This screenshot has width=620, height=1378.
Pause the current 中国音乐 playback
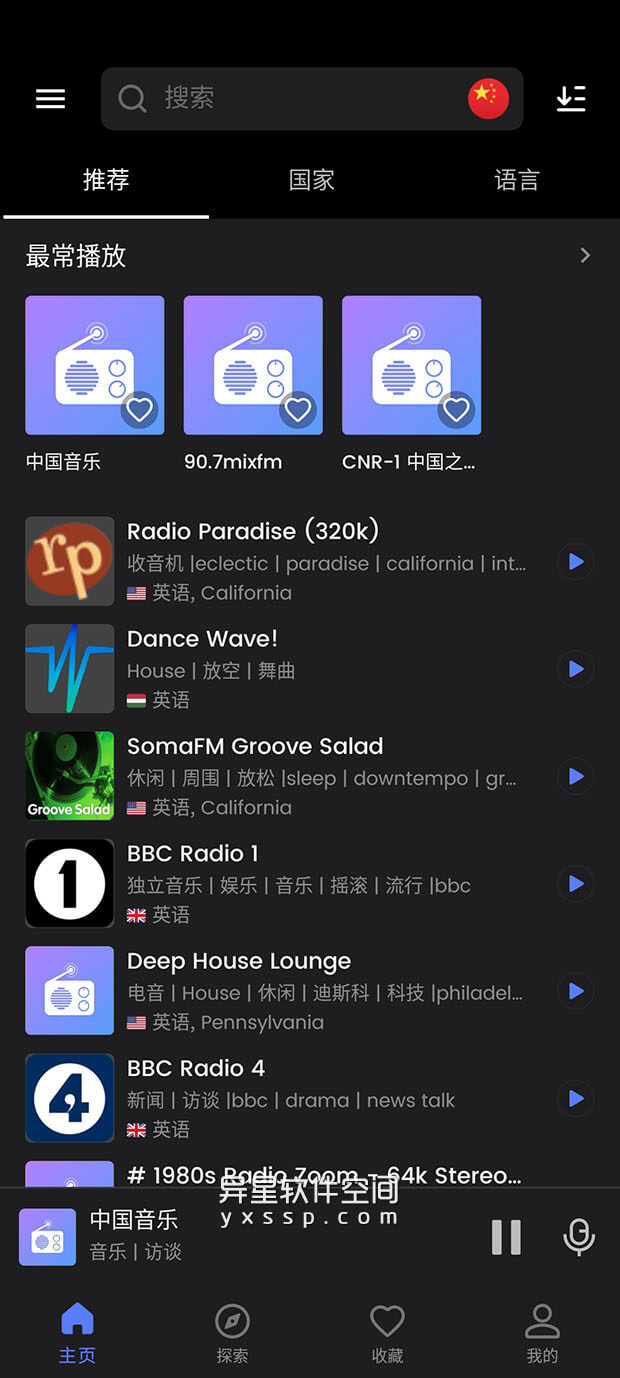506,1237
